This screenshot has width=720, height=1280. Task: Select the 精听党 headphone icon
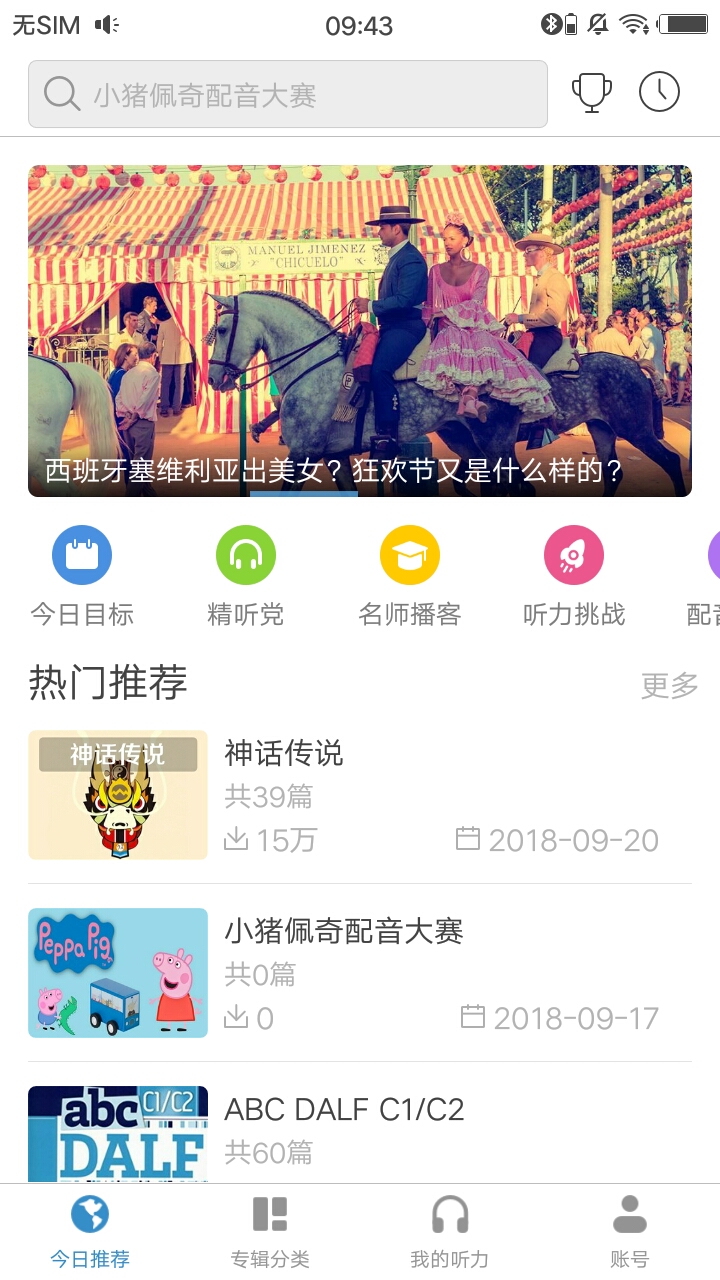[245, 554]
